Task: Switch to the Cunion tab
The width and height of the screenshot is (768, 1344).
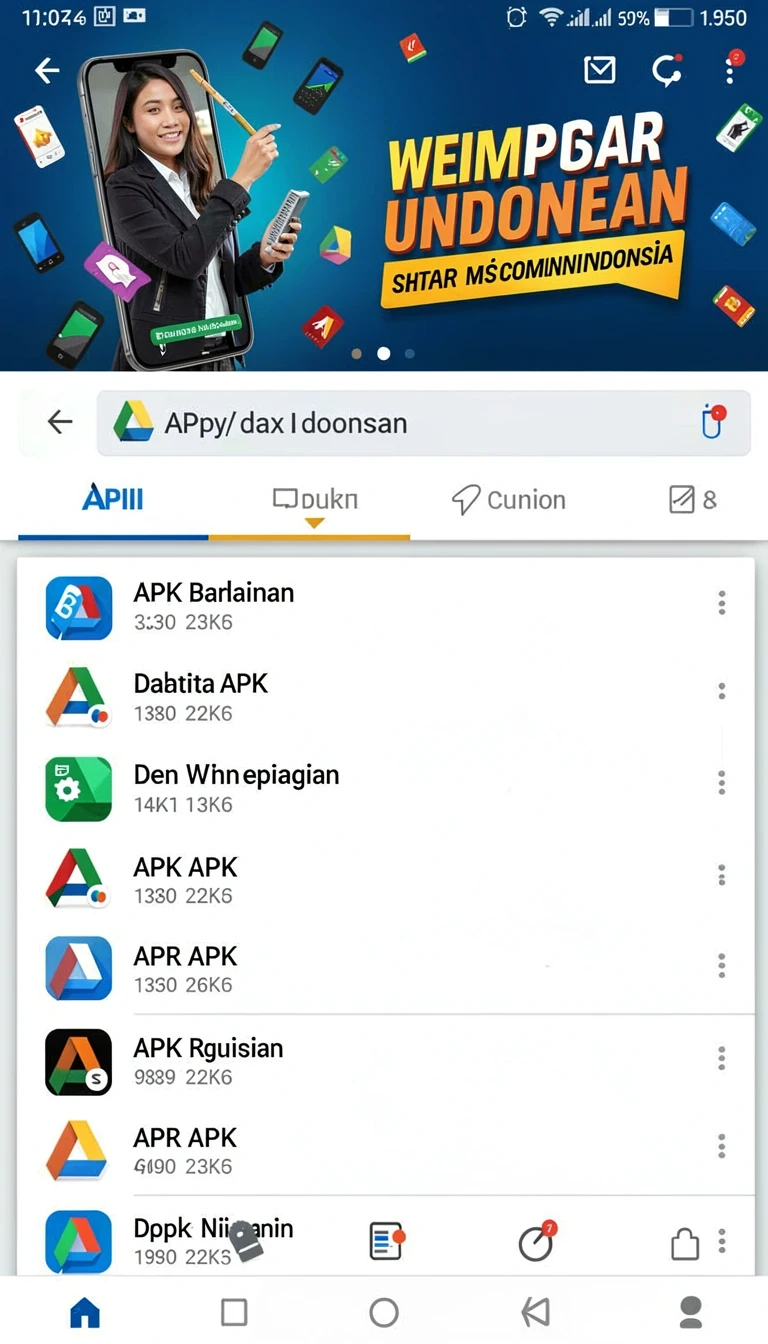Action: pyautogui.click(x=509, y=500)
